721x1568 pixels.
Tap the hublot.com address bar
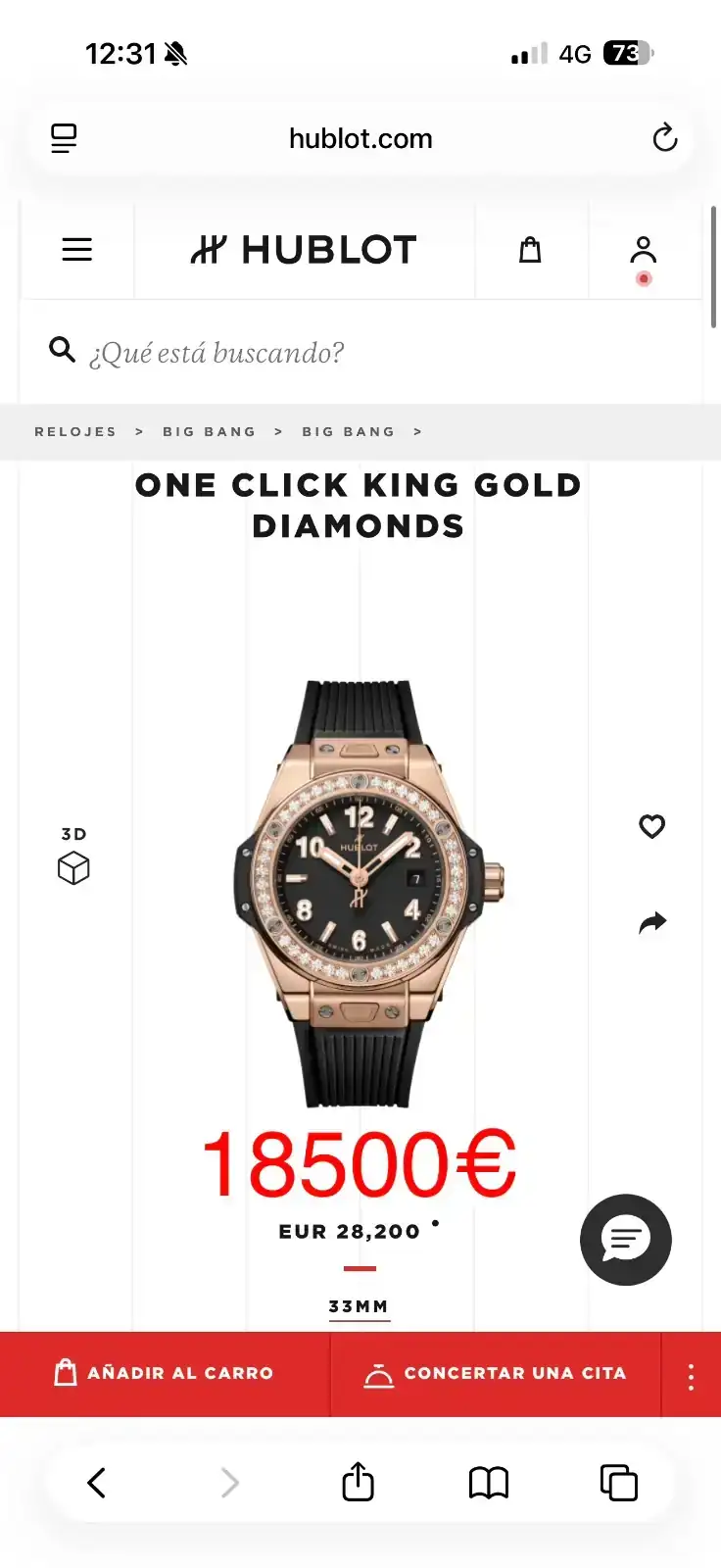360,138
